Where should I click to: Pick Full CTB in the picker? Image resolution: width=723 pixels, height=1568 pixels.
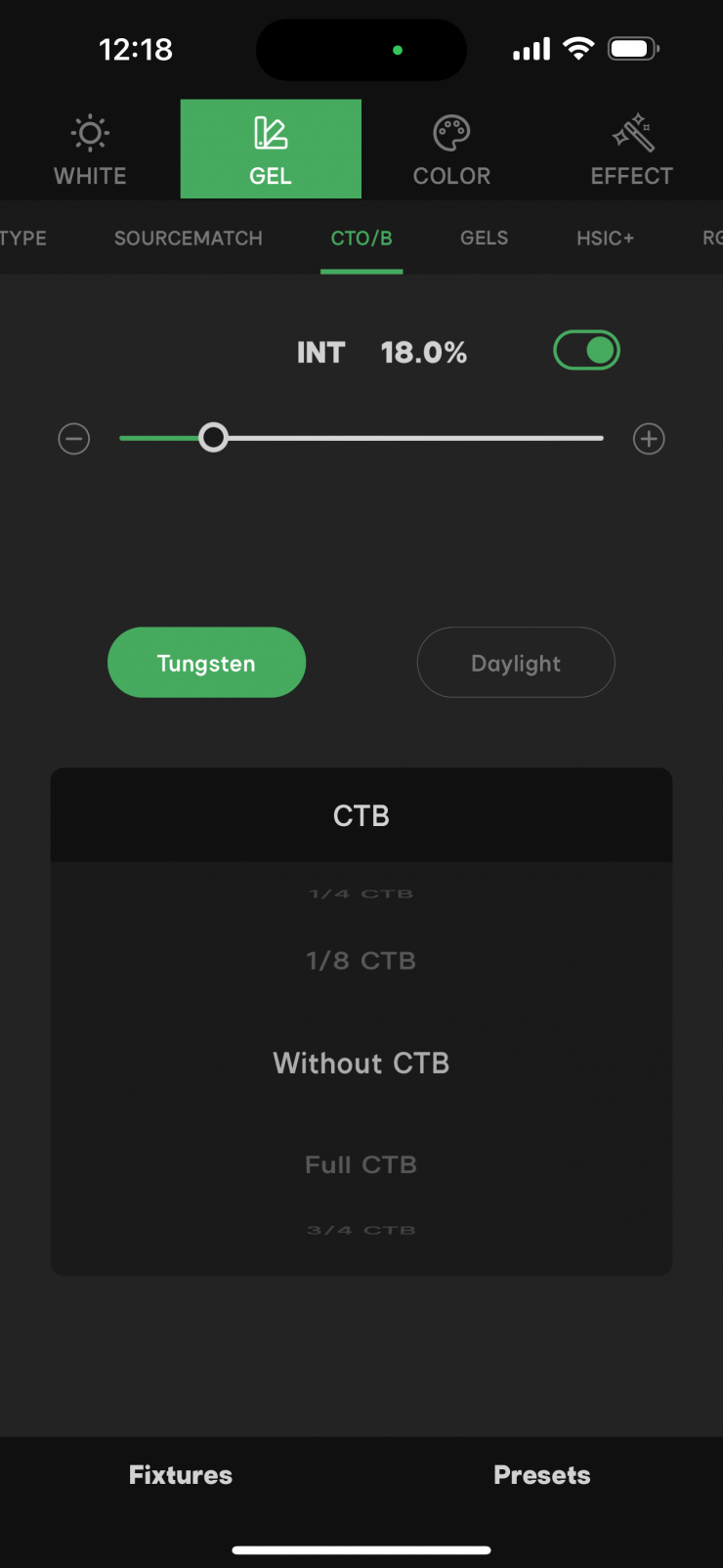pos(361,1164)
